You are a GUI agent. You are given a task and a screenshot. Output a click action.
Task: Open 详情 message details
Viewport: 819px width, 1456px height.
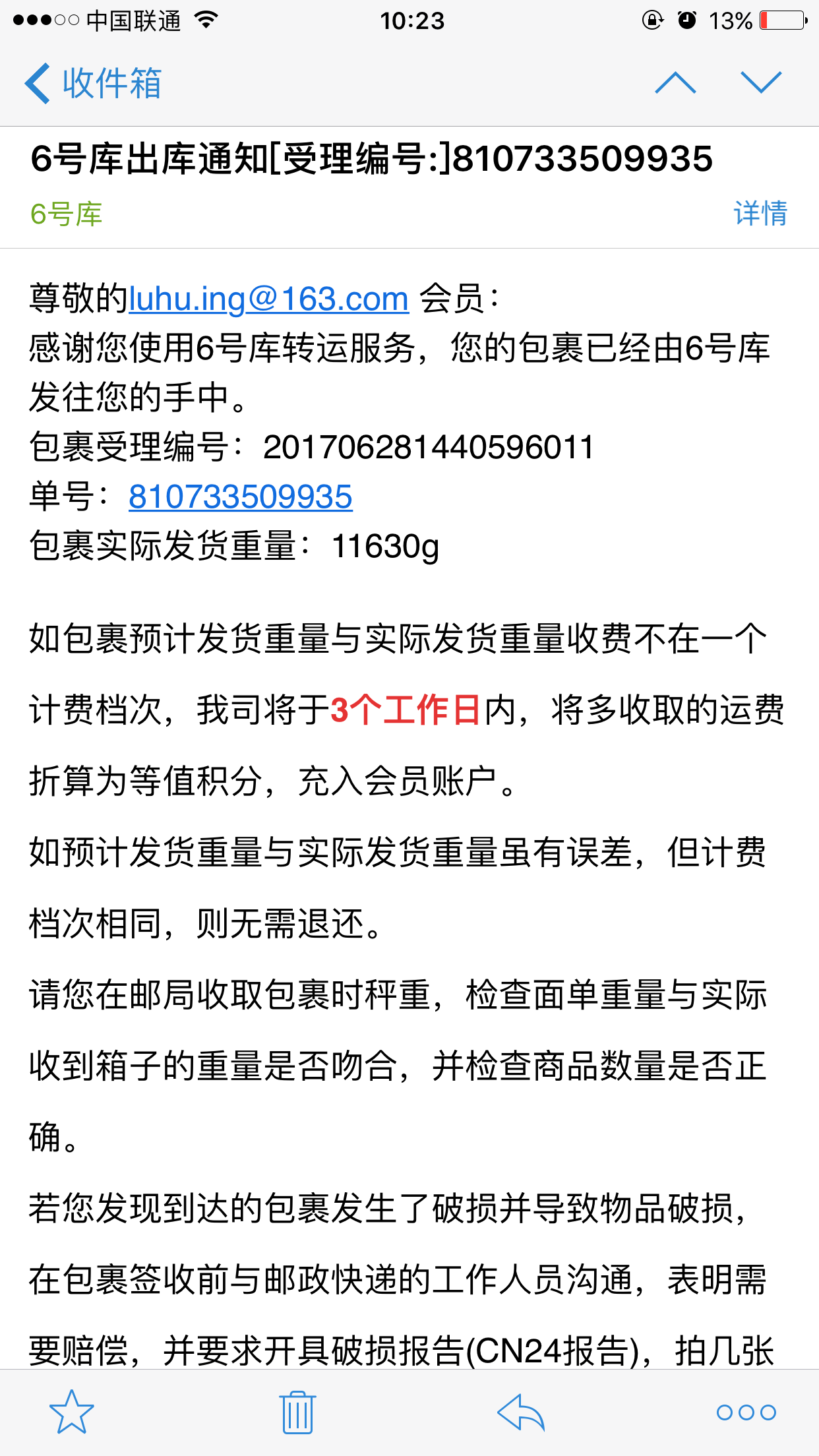coord(760,214)
